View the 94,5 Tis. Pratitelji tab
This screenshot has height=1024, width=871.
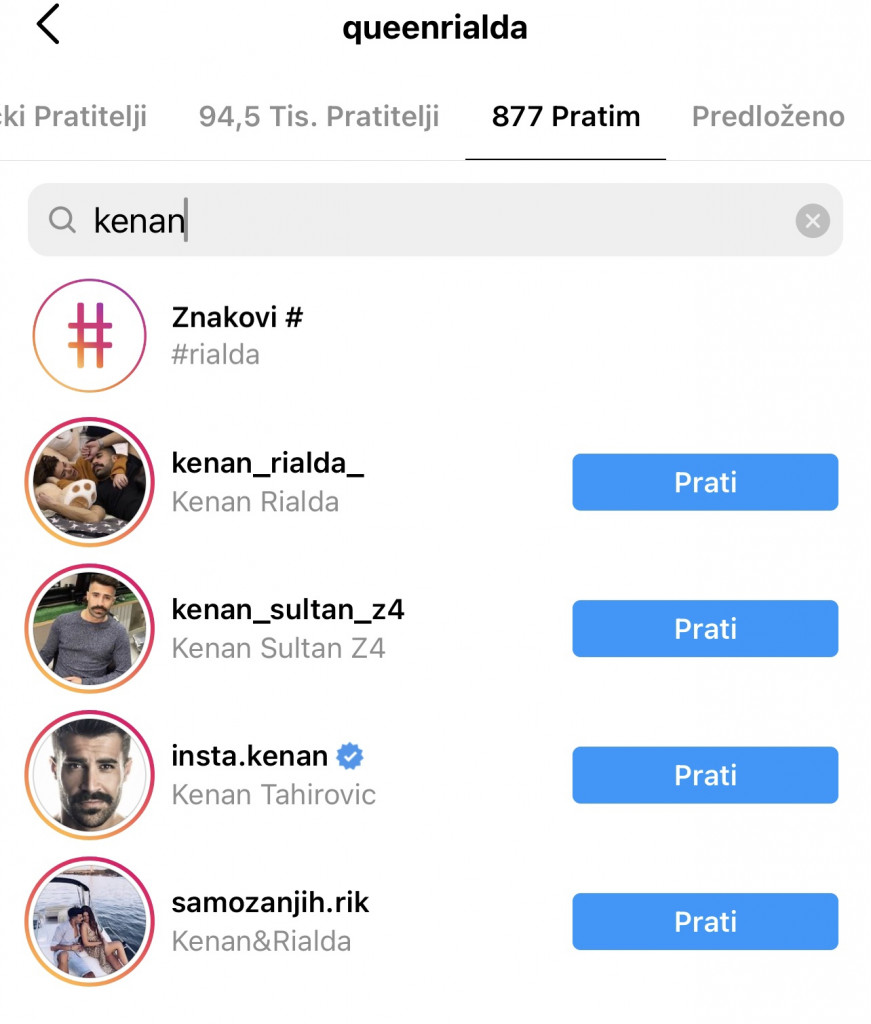[x=318, y=117]
